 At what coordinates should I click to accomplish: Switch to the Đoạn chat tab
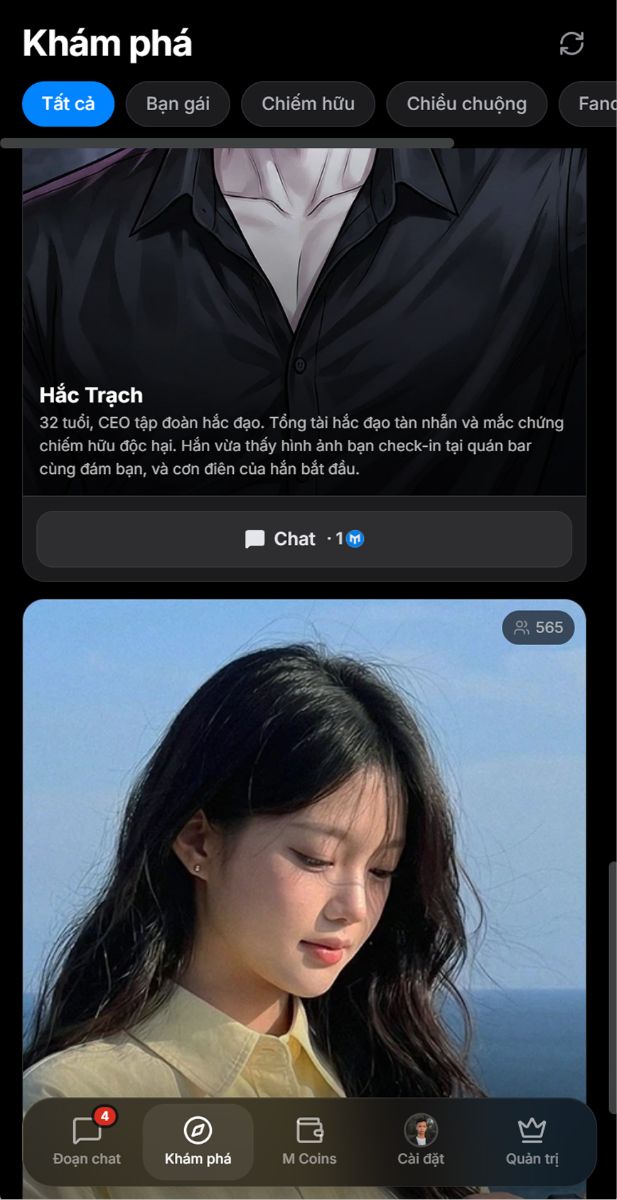tap(87, 1142)
